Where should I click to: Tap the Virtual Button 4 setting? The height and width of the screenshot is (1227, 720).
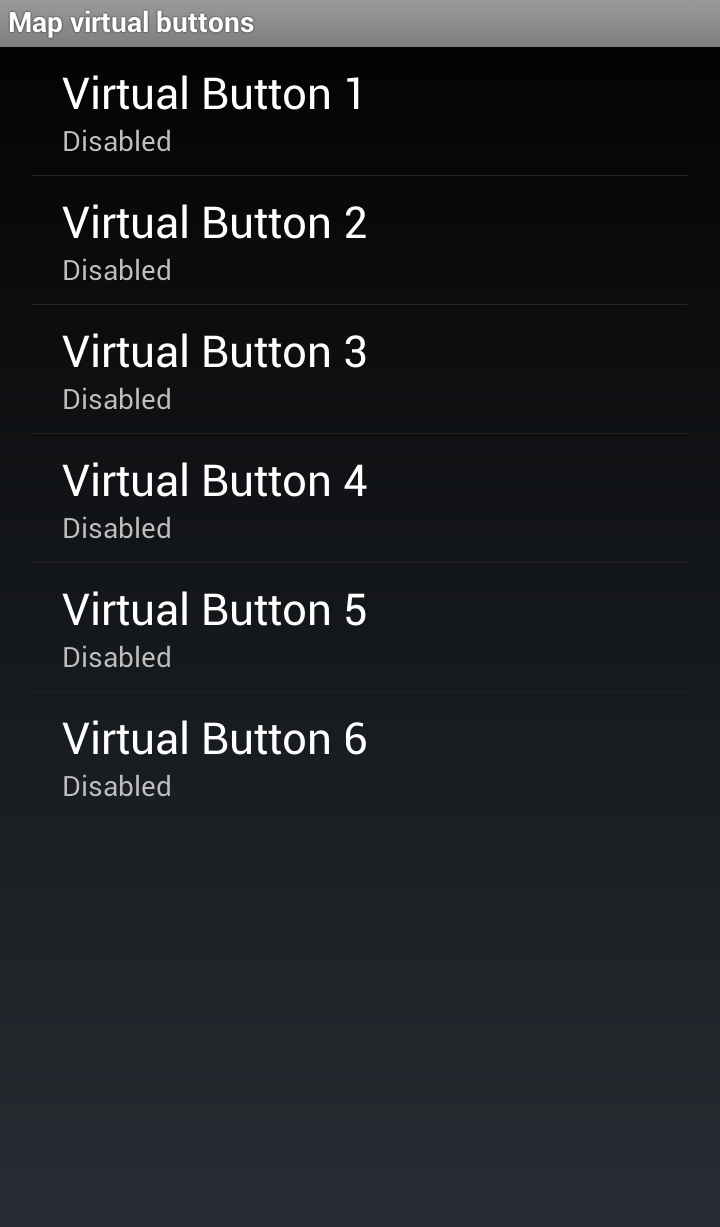(x=360, y=499)
